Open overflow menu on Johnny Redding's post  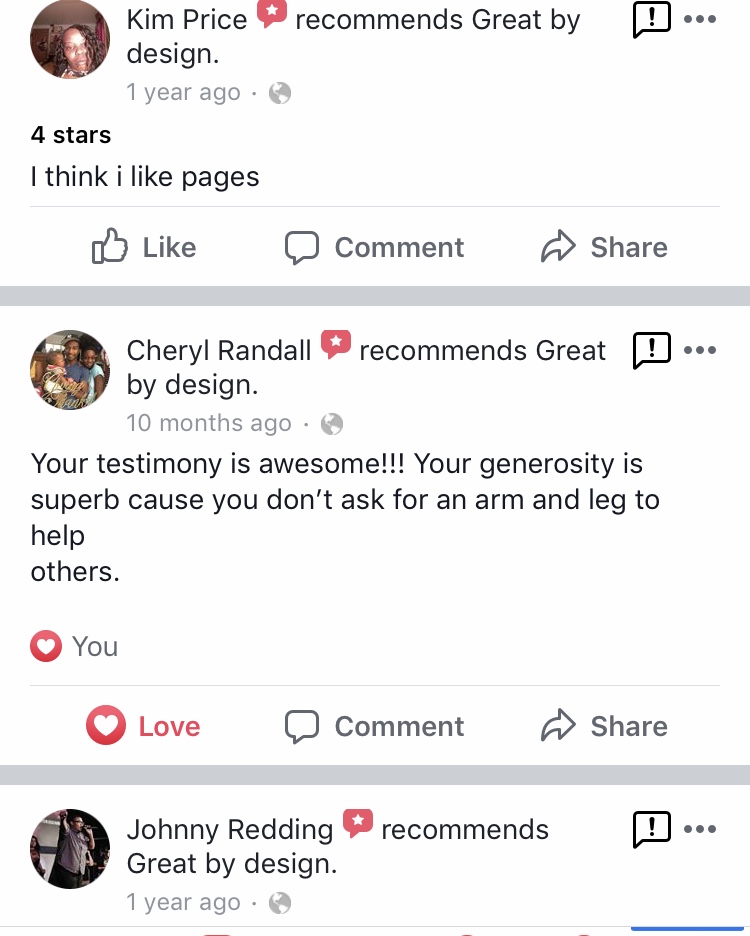coord(699,829)
